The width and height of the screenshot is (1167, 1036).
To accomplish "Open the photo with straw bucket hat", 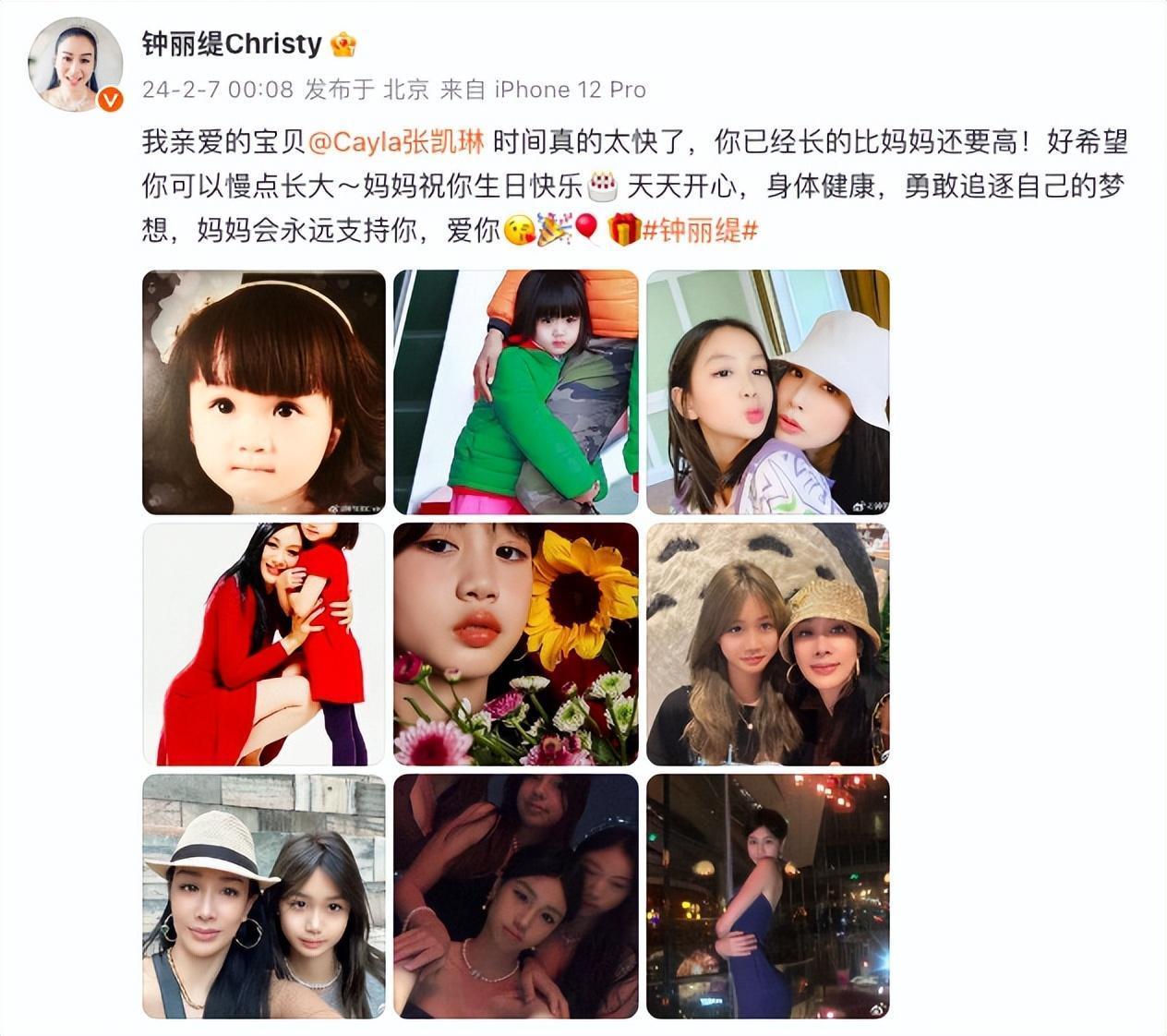I will point(767,644).
